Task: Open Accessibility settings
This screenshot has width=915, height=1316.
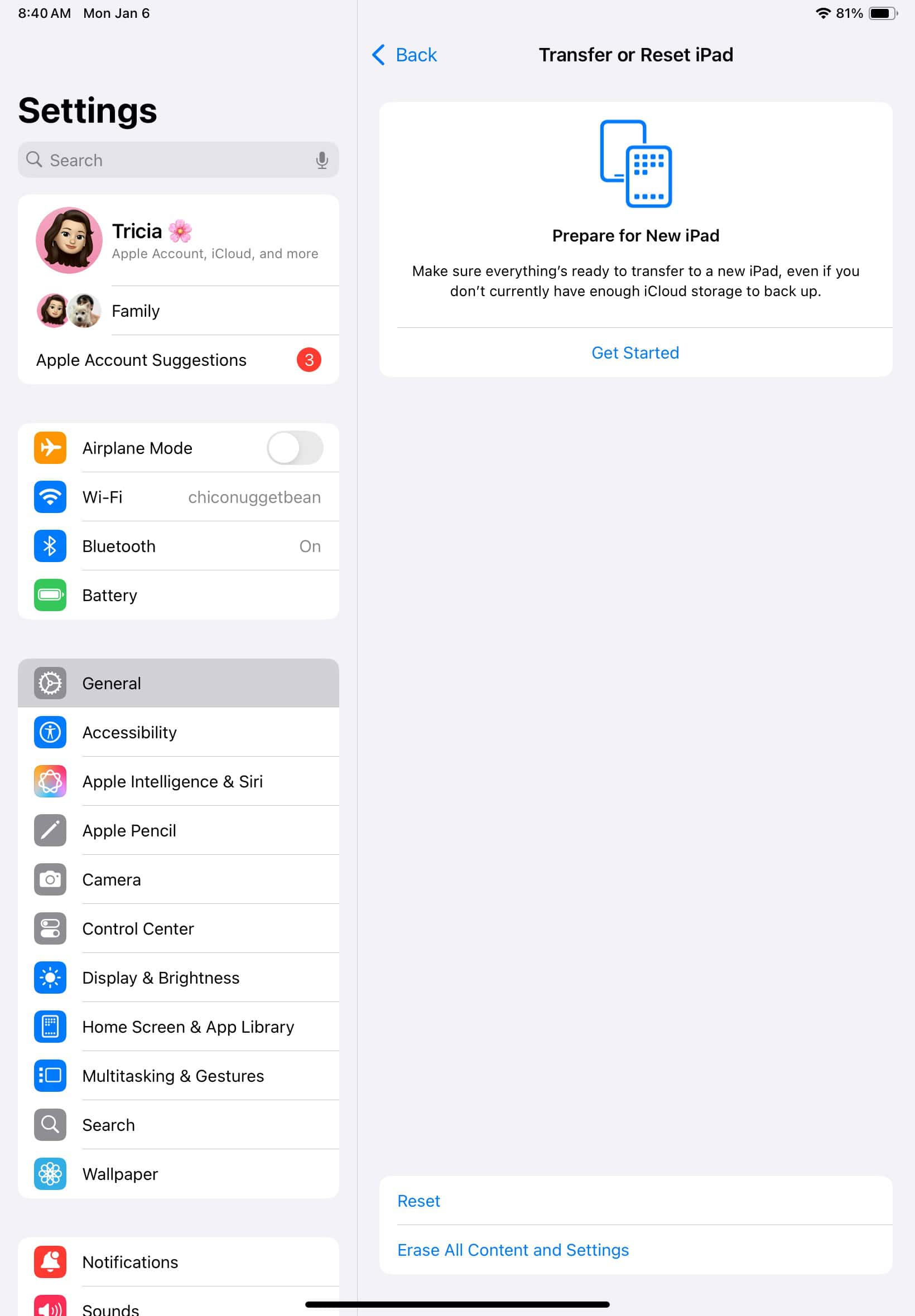Action: point(179,732)
